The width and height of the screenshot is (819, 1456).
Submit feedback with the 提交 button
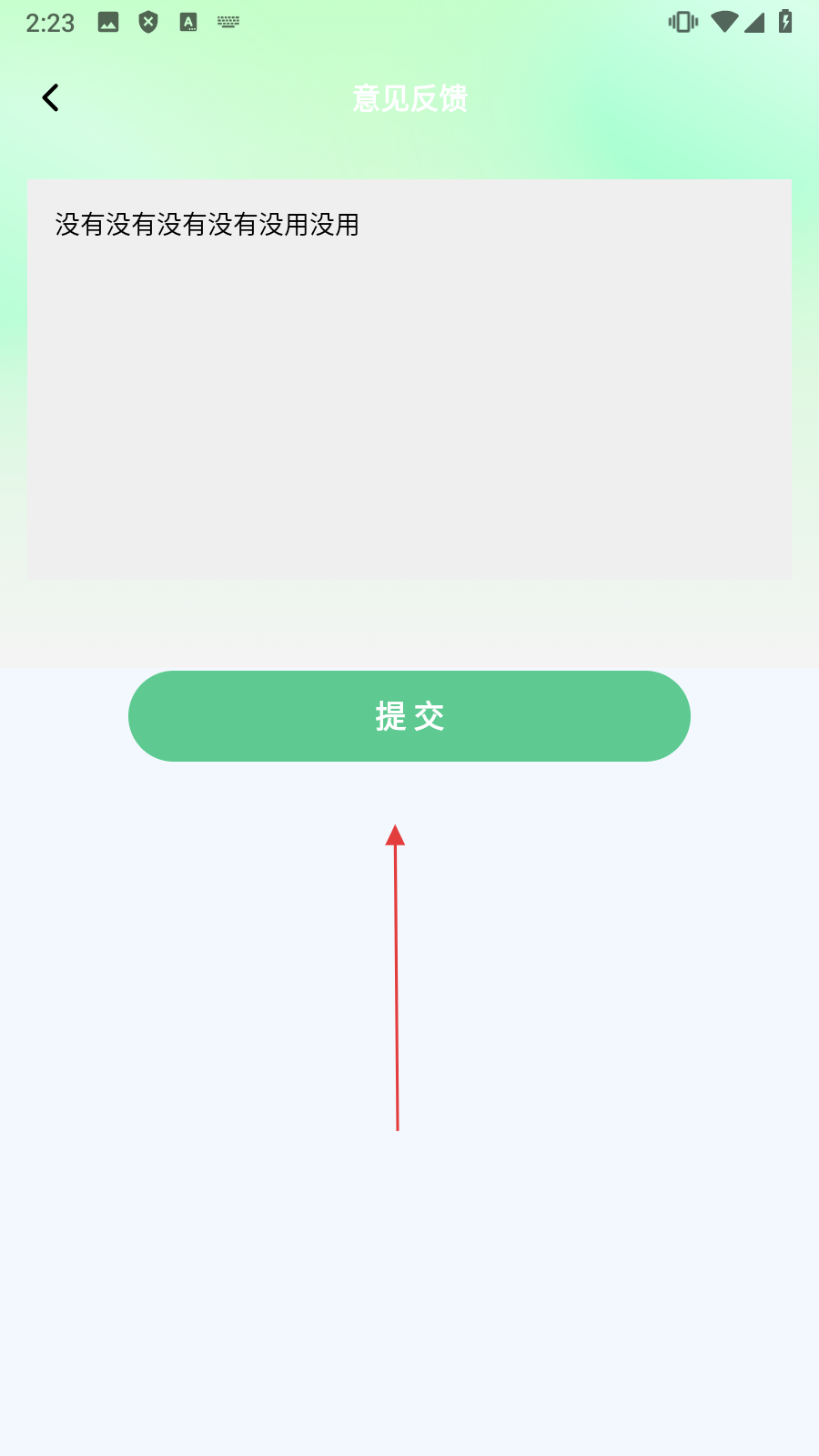pyautogui.click(x=409, y=716)
